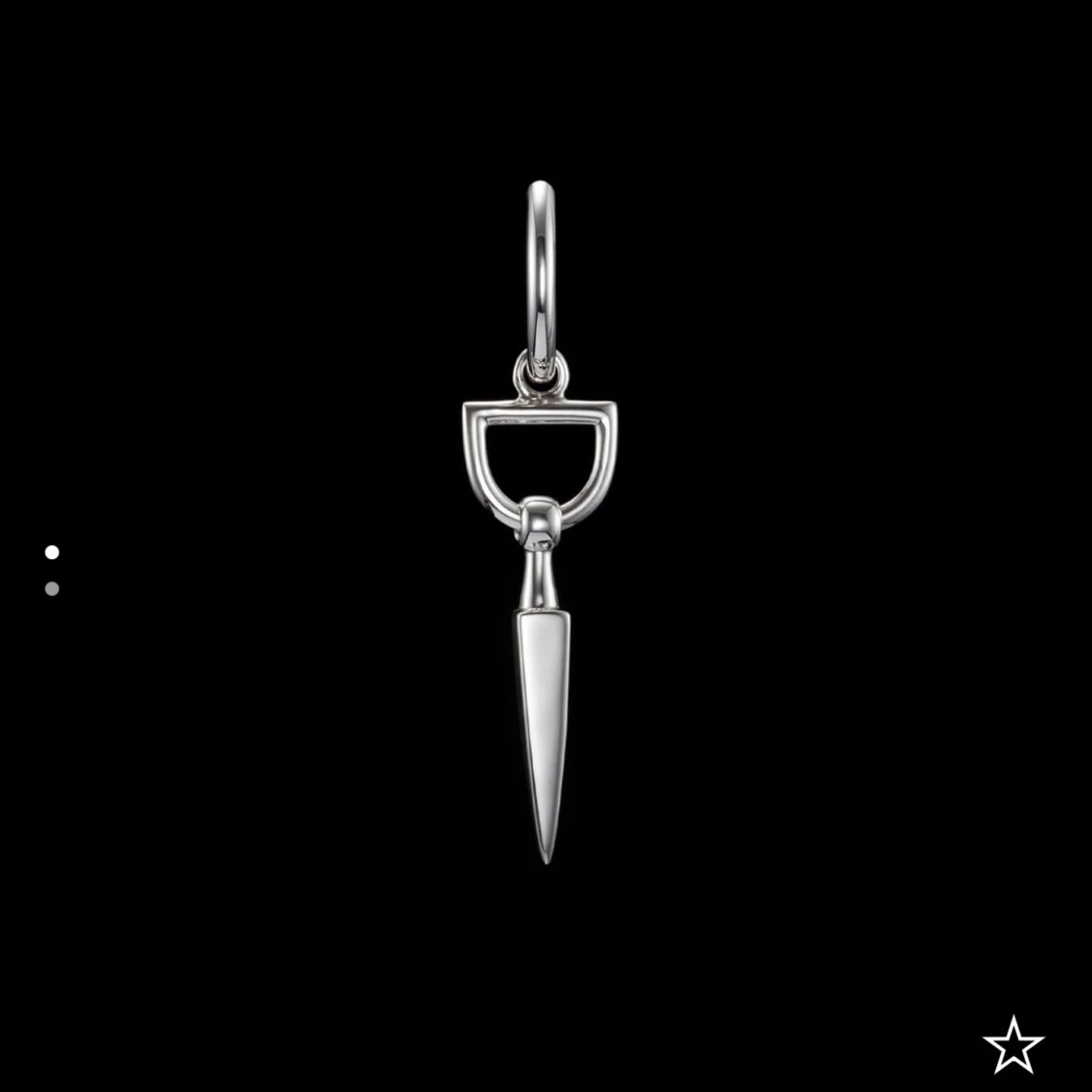Select the first image indicator dot
1092x1092 pixels.
51,552
